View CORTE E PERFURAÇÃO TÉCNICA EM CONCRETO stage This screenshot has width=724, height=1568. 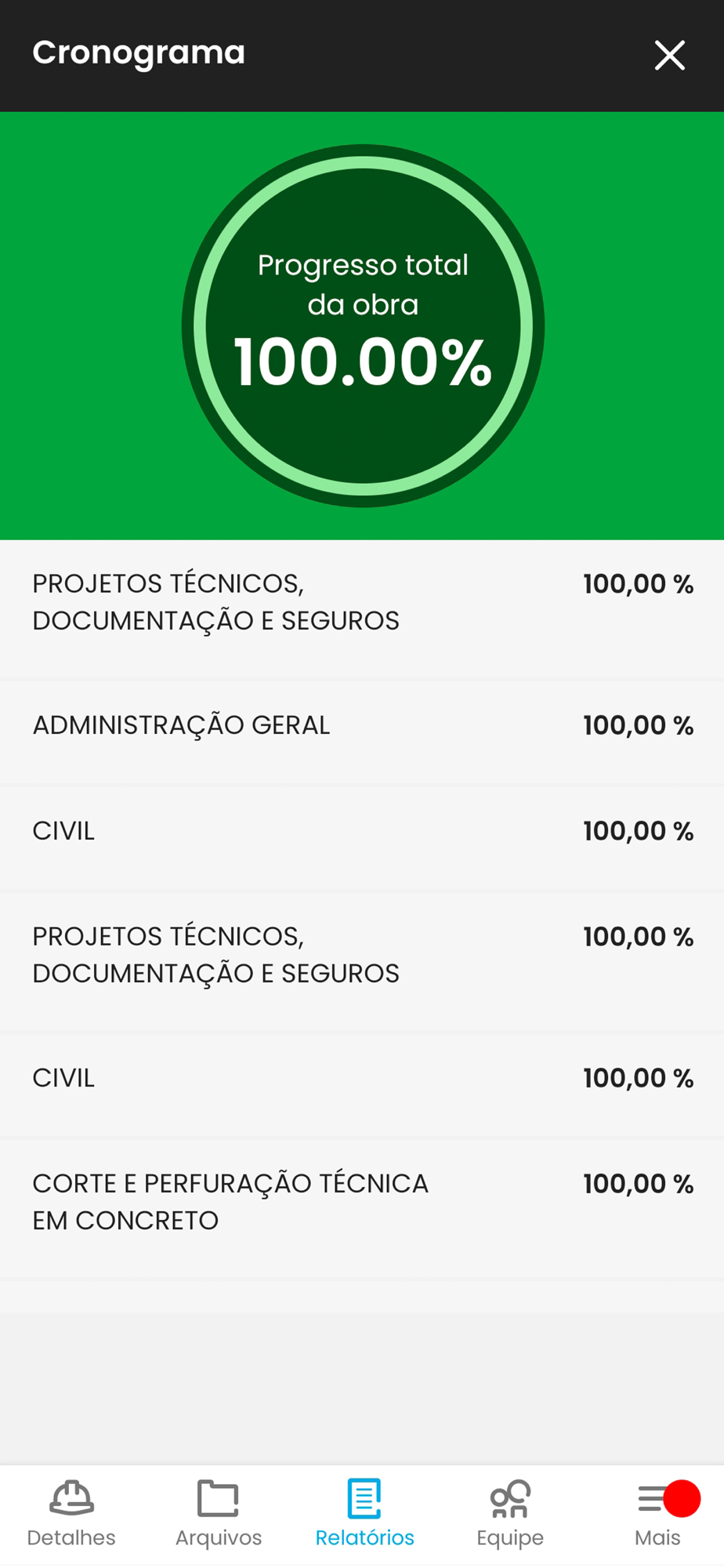[x=362, y=1202]
